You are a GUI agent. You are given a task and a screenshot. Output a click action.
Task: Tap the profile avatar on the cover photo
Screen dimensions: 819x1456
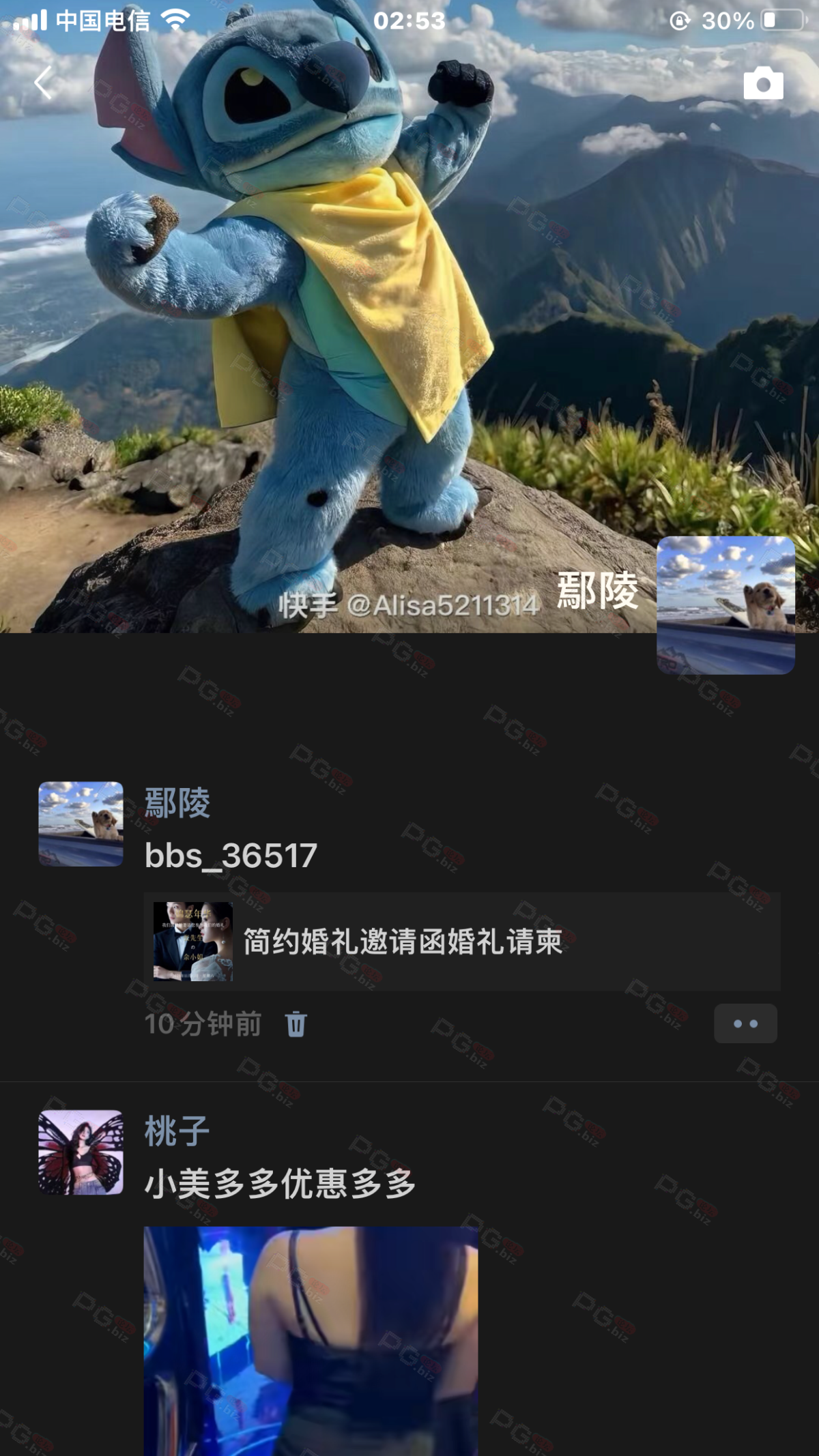tap(725, 605)
